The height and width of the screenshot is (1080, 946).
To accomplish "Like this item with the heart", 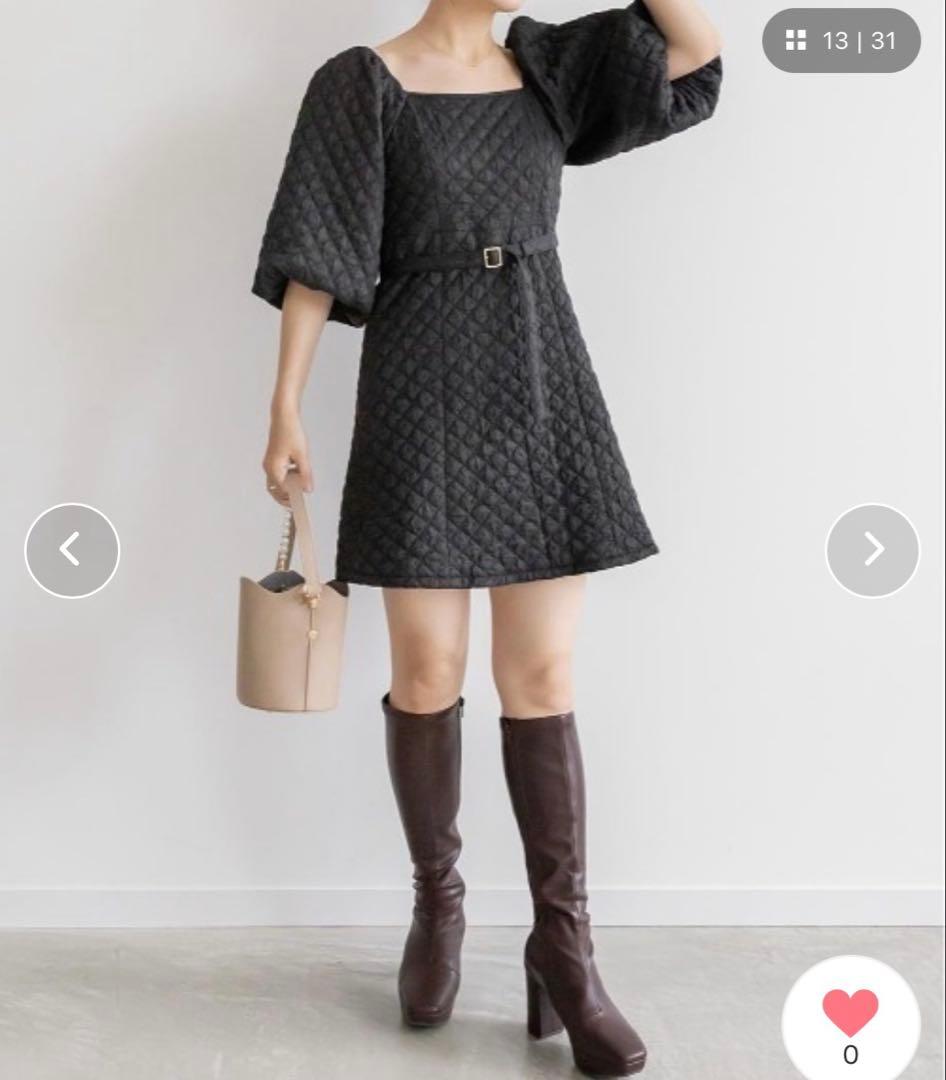I will (850, 1012).
